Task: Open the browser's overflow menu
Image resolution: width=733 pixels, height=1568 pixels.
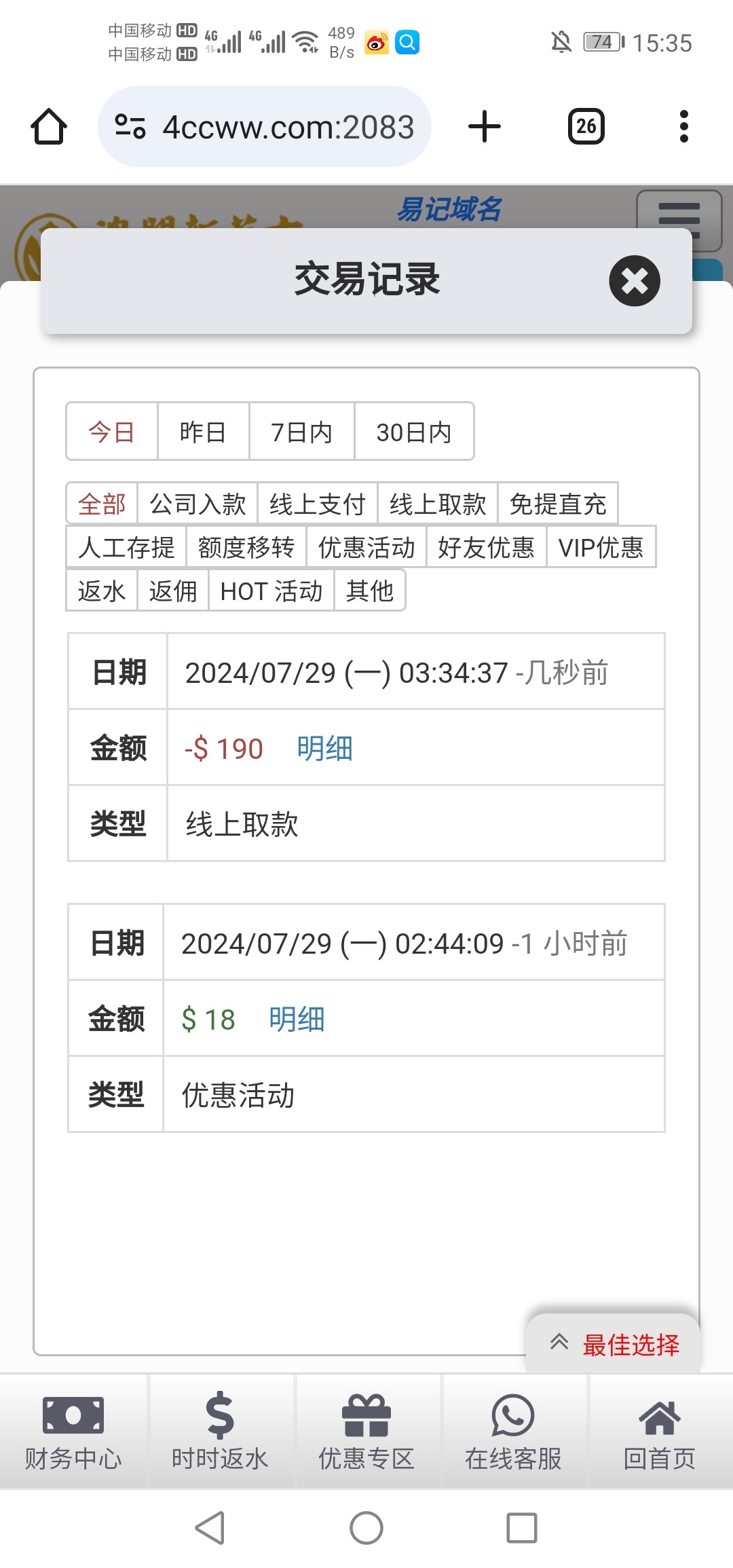Action: (x=683, y=126)
